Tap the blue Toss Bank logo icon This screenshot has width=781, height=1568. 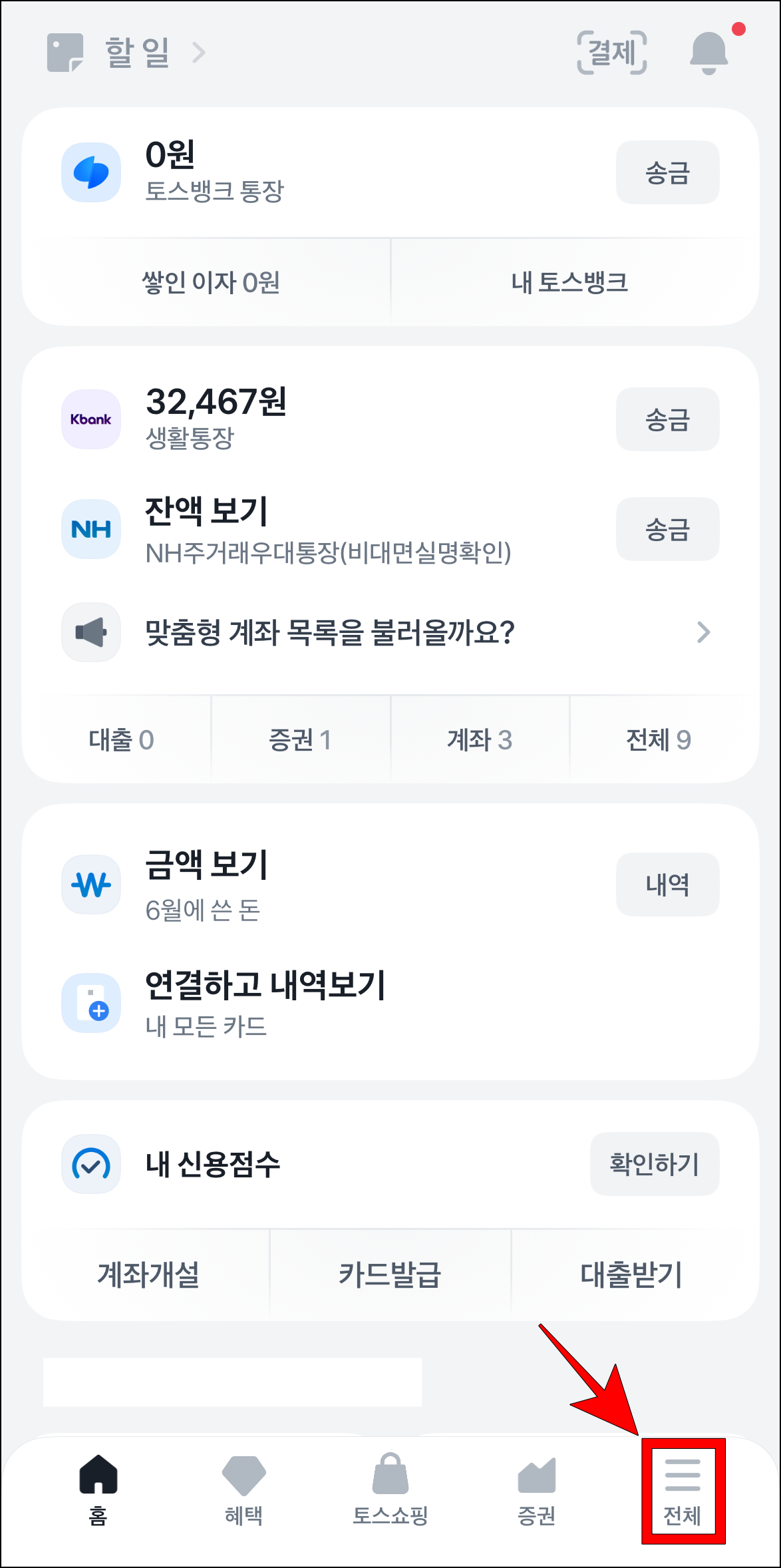coord(90,172)
